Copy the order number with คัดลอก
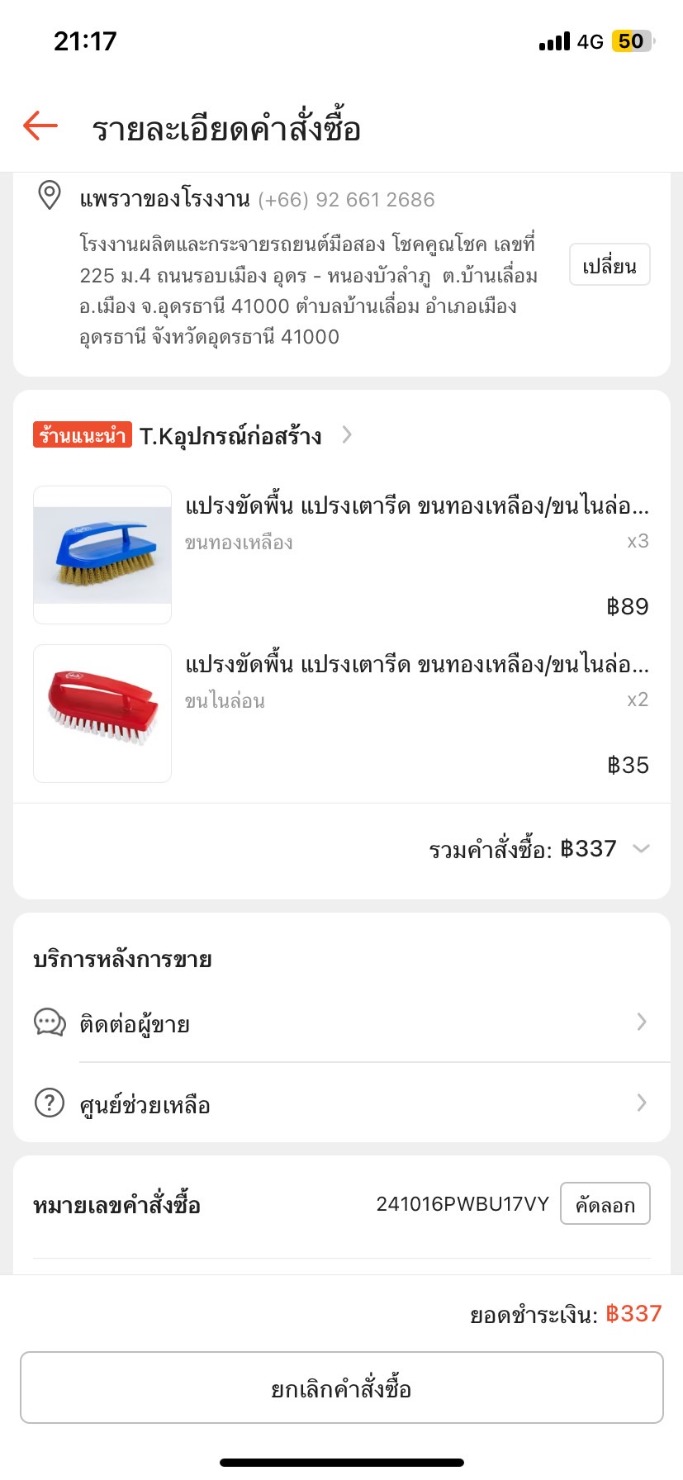Viewport: 683px width, 1480px height. [604, 1204]
